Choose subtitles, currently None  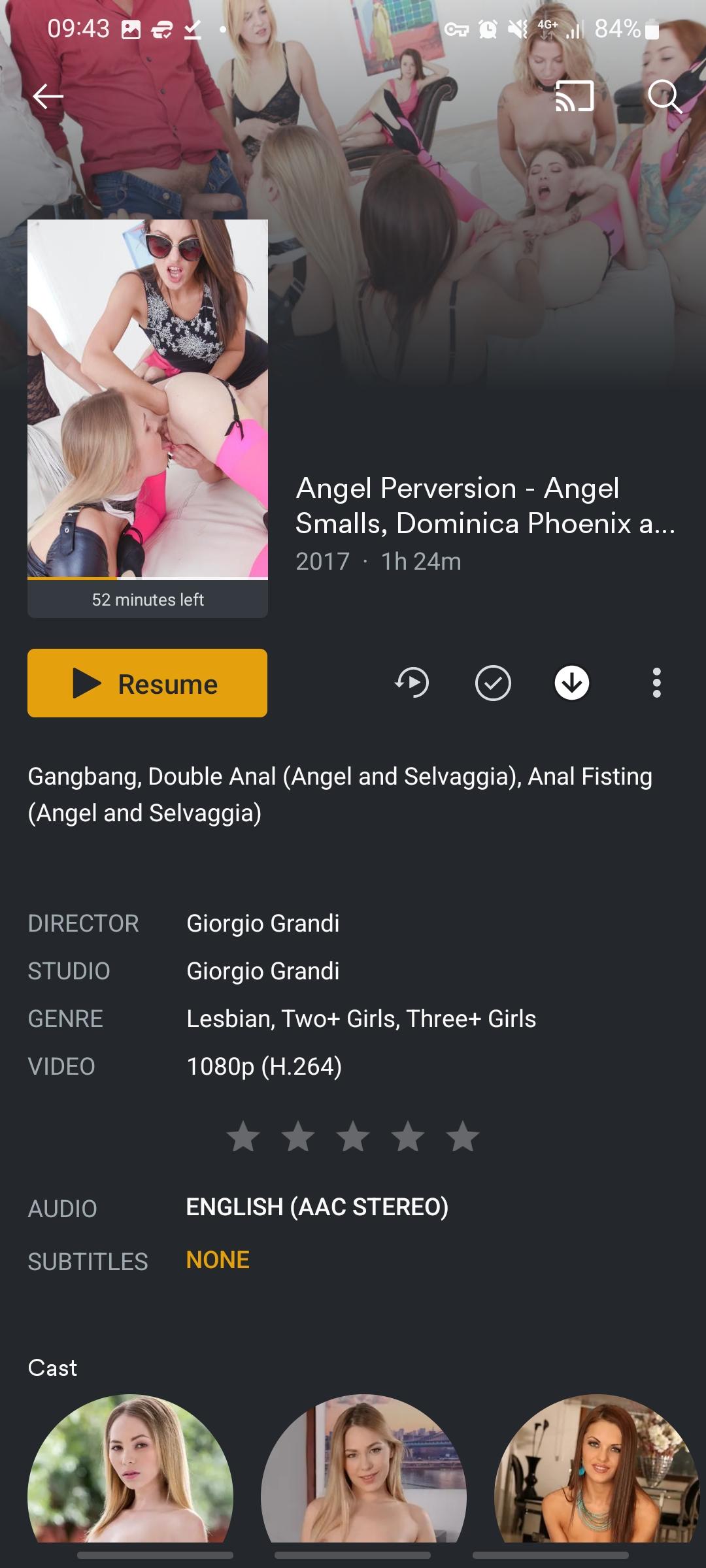tap(218, 1260)
